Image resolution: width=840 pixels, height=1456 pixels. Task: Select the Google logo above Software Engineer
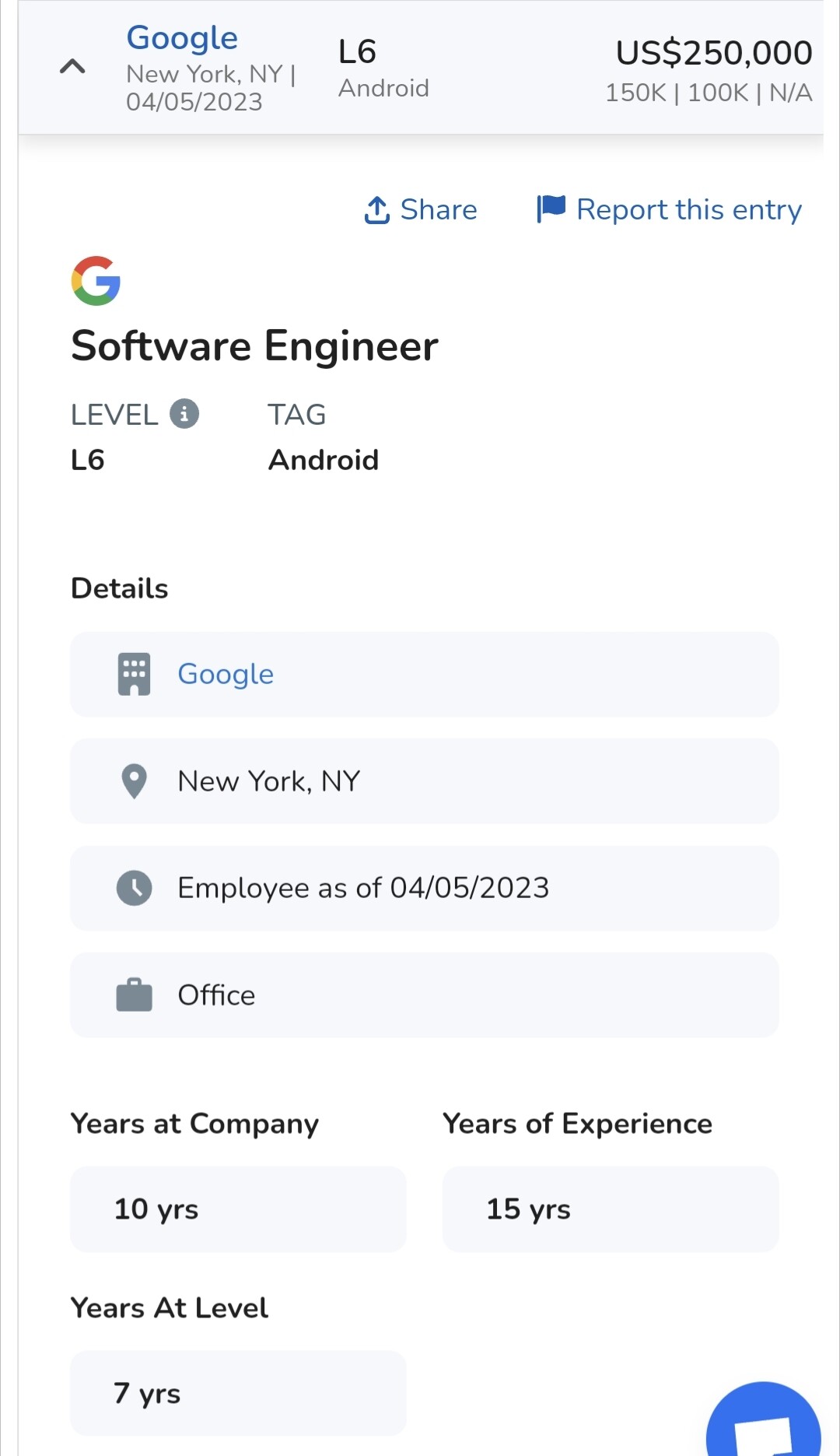coord(96,282)
